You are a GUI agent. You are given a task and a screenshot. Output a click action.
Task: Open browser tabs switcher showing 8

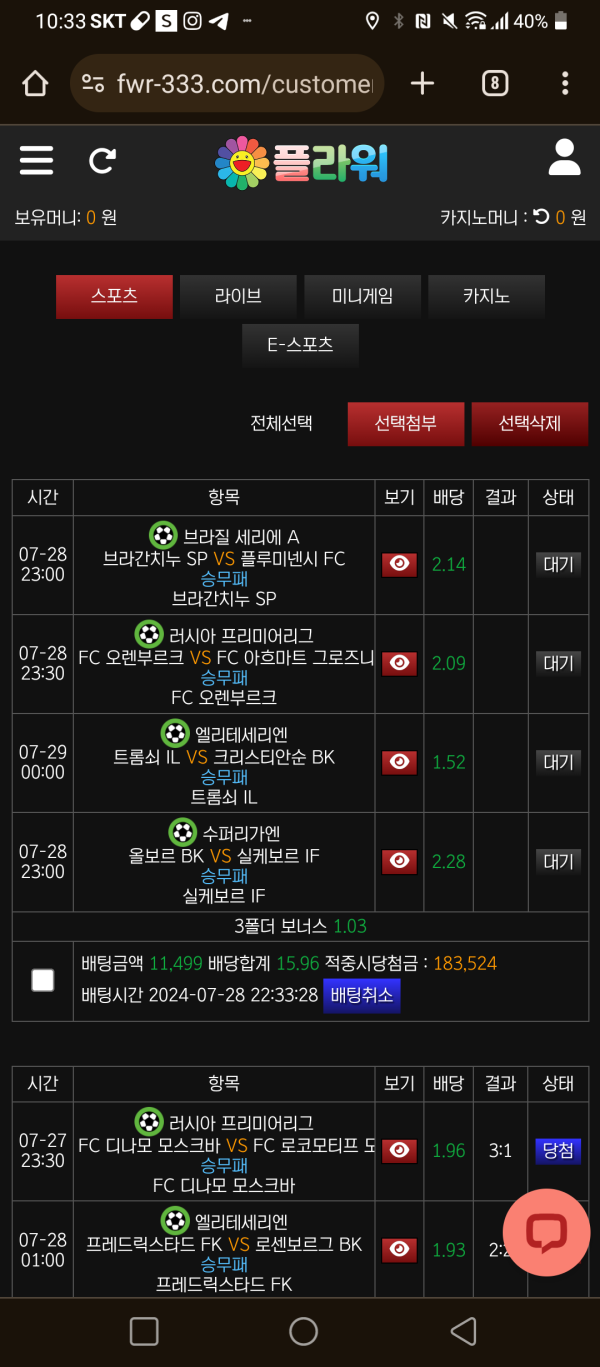point(494,83)
